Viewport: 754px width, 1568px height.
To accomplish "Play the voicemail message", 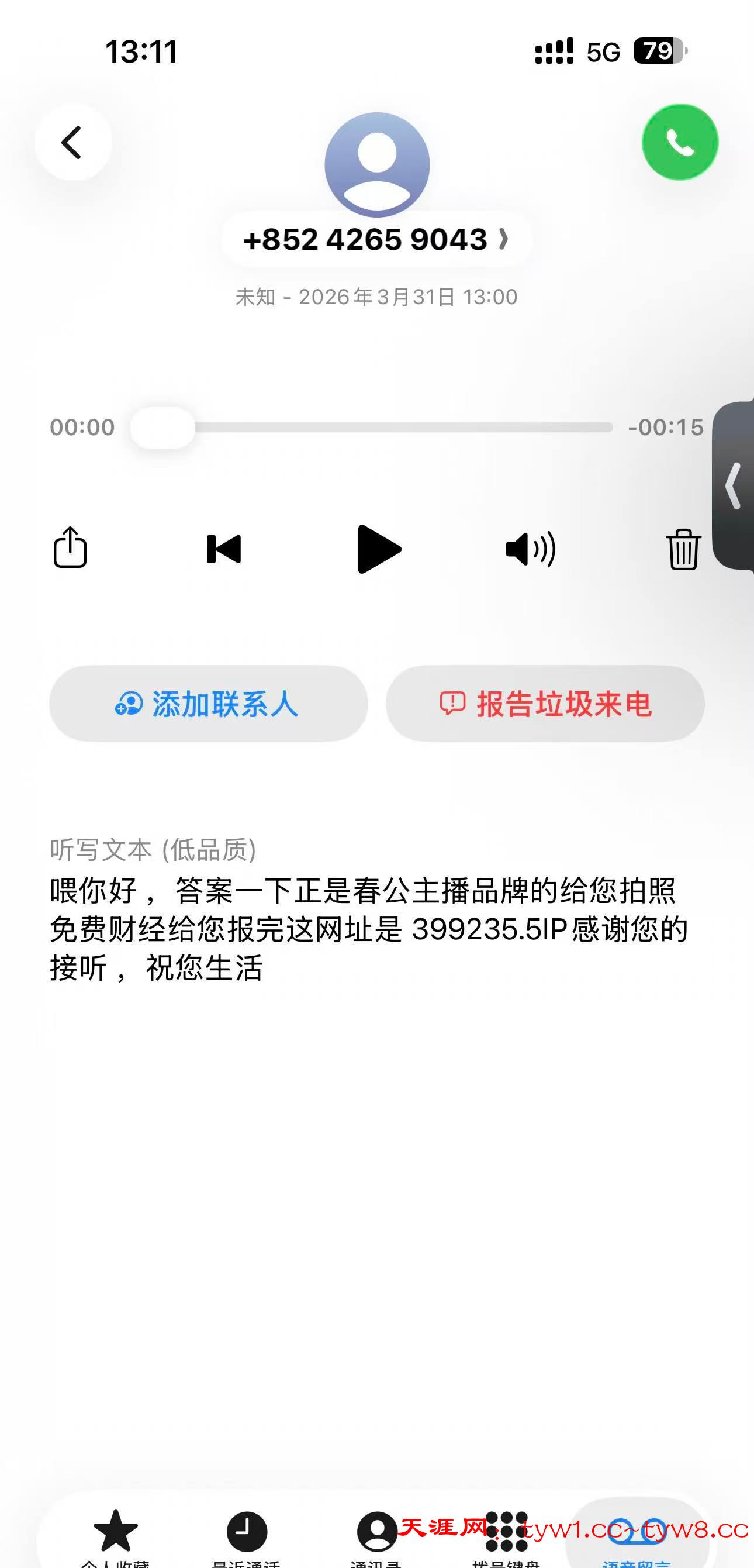I will click(379, 549).
